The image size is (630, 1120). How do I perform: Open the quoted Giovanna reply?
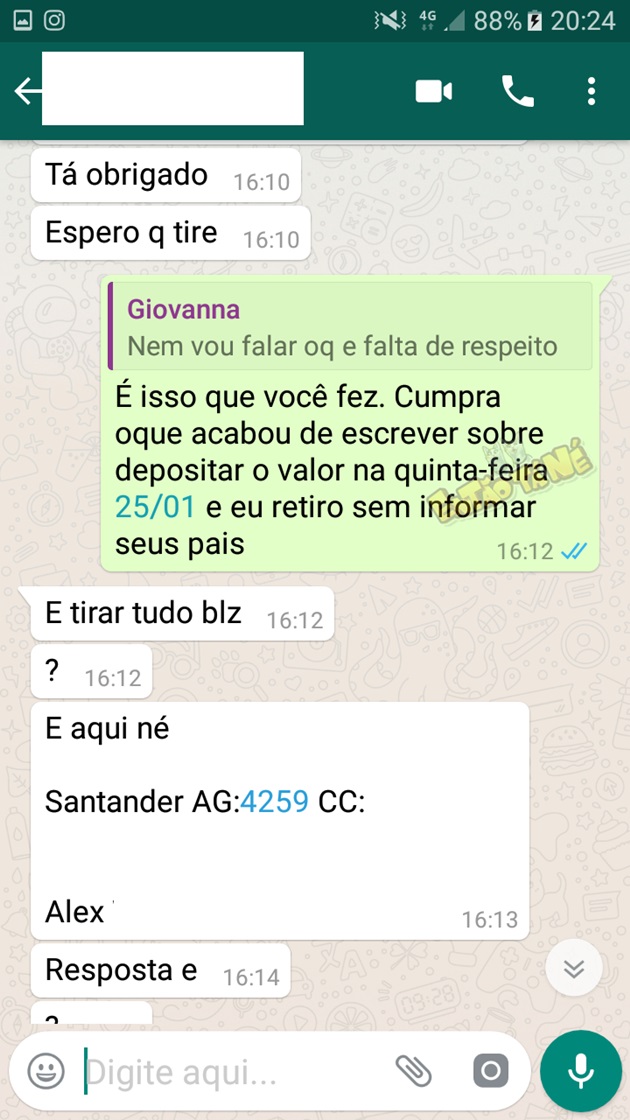point(350,327)
